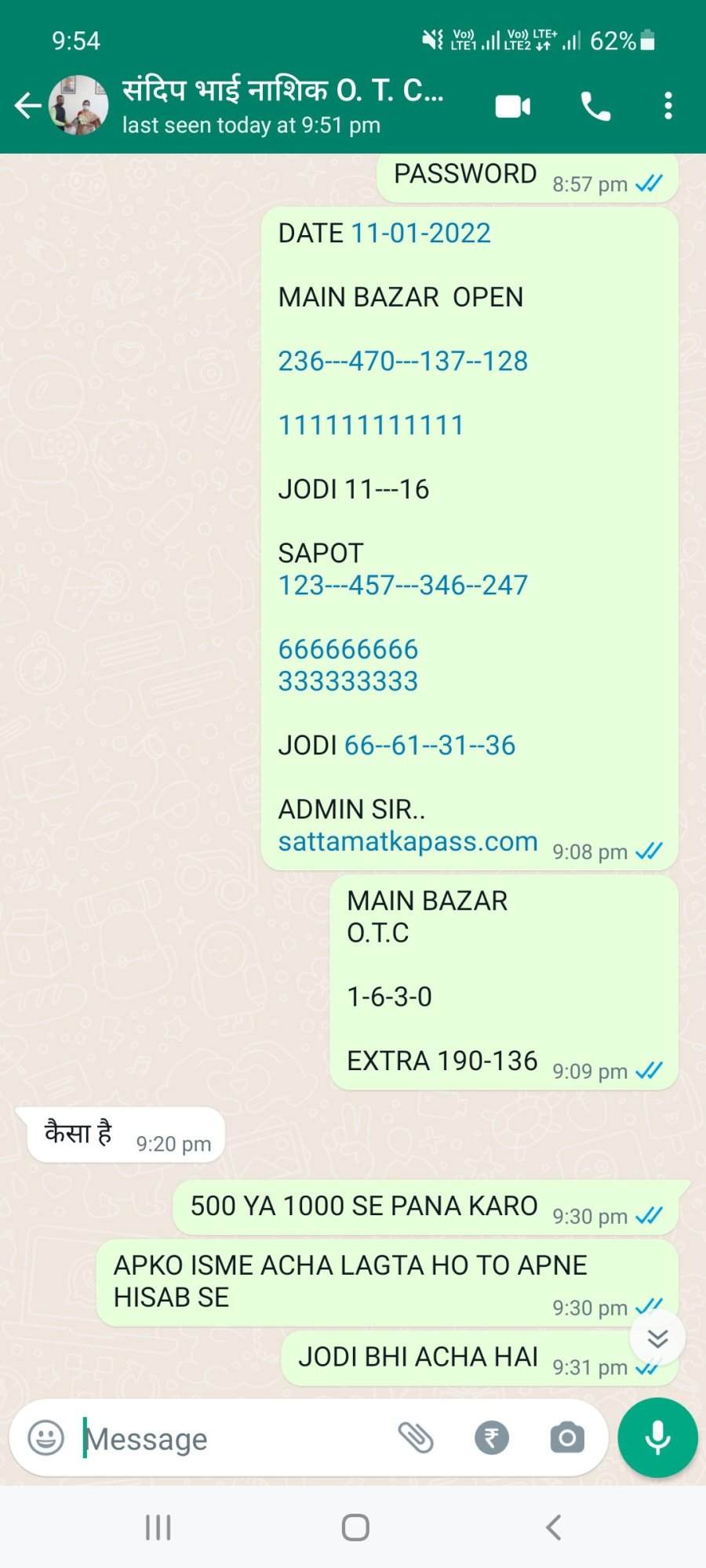
Task: Open the contact's profile picture
Action: pyautogui.click(x=78, y=105)
